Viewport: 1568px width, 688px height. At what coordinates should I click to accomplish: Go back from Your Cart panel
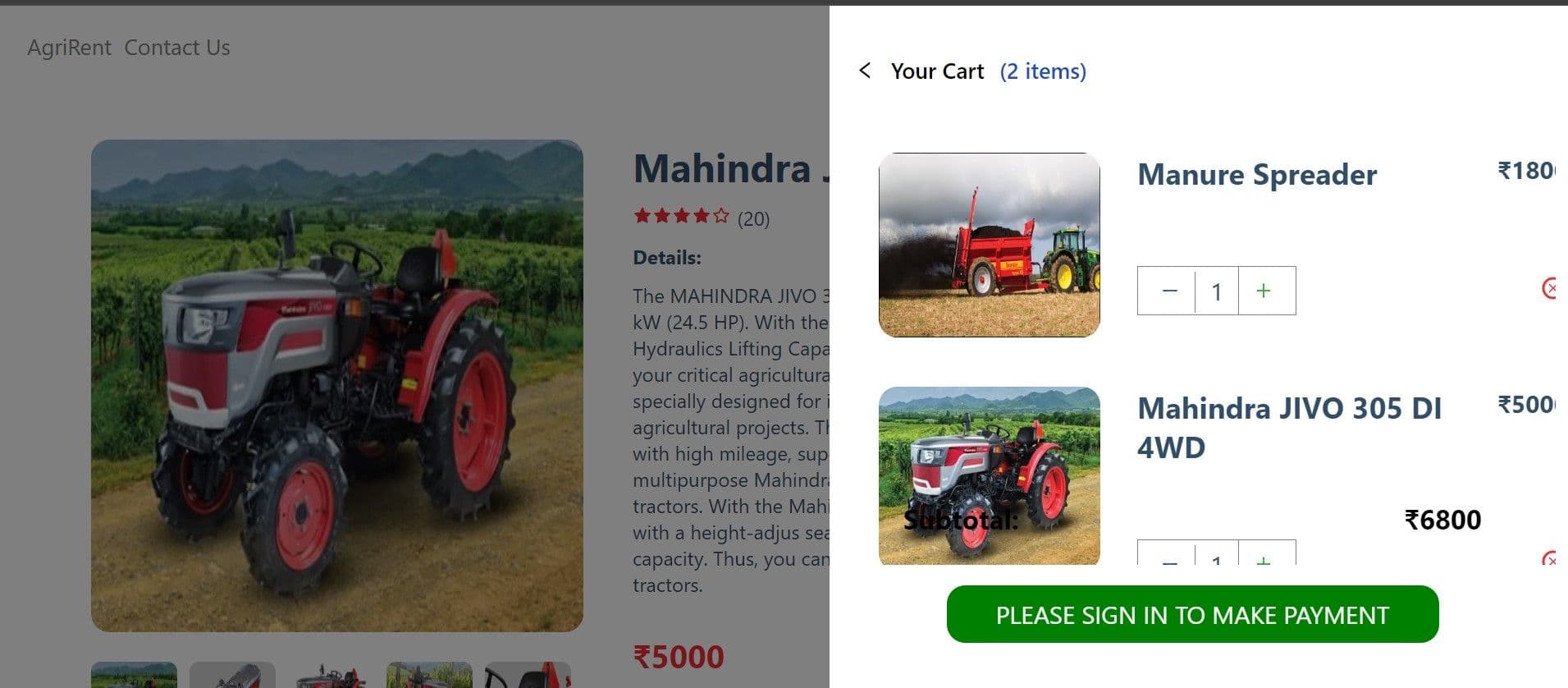[864, 71]
